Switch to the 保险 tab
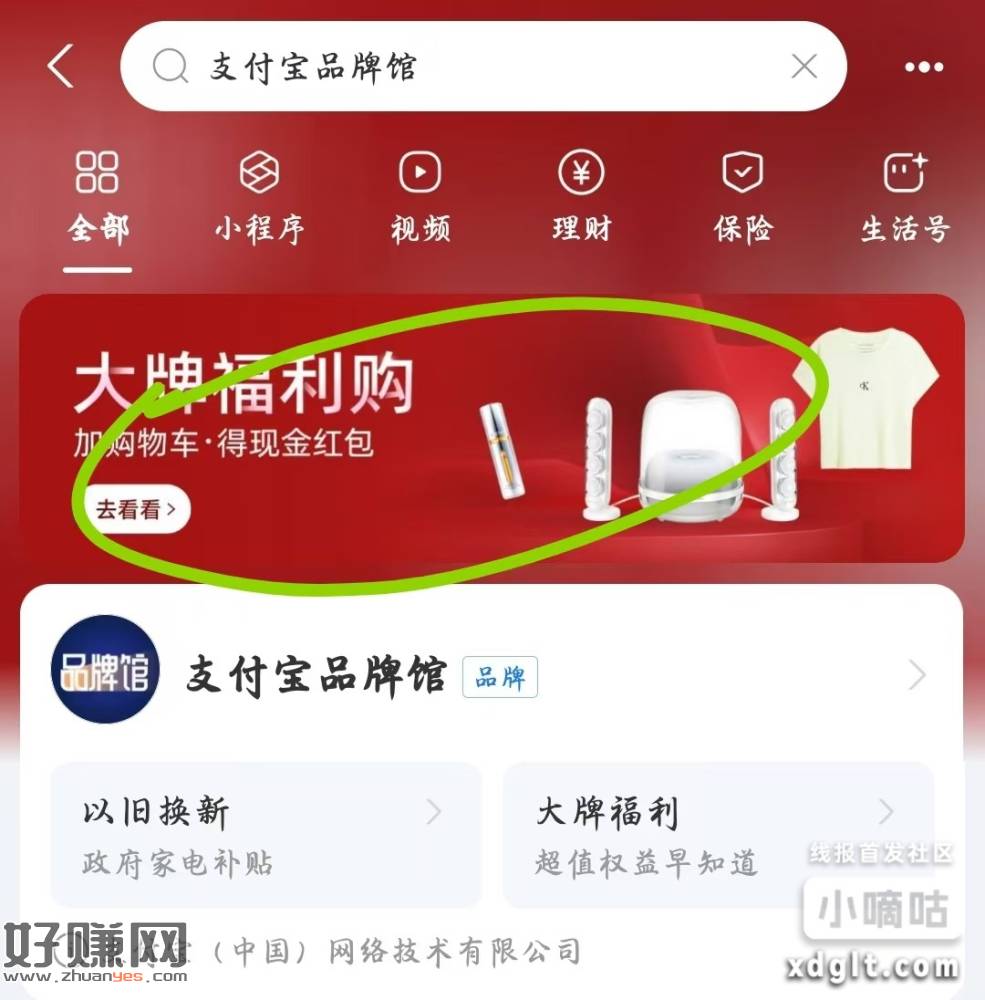This screenshot has width=985, height=1000. [x=743, y=199]
